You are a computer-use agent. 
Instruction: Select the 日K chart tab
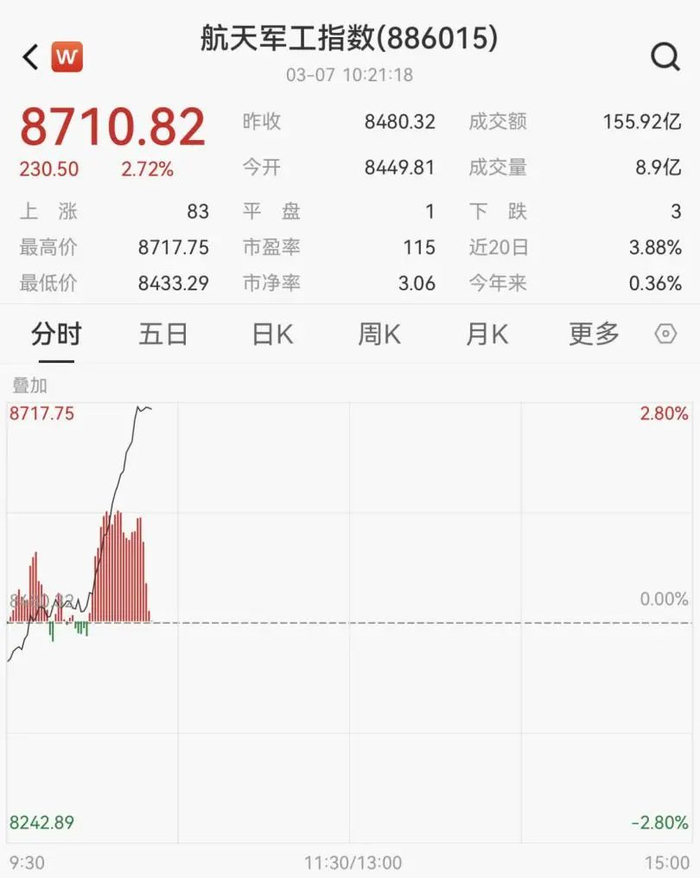tap(272, 334)
